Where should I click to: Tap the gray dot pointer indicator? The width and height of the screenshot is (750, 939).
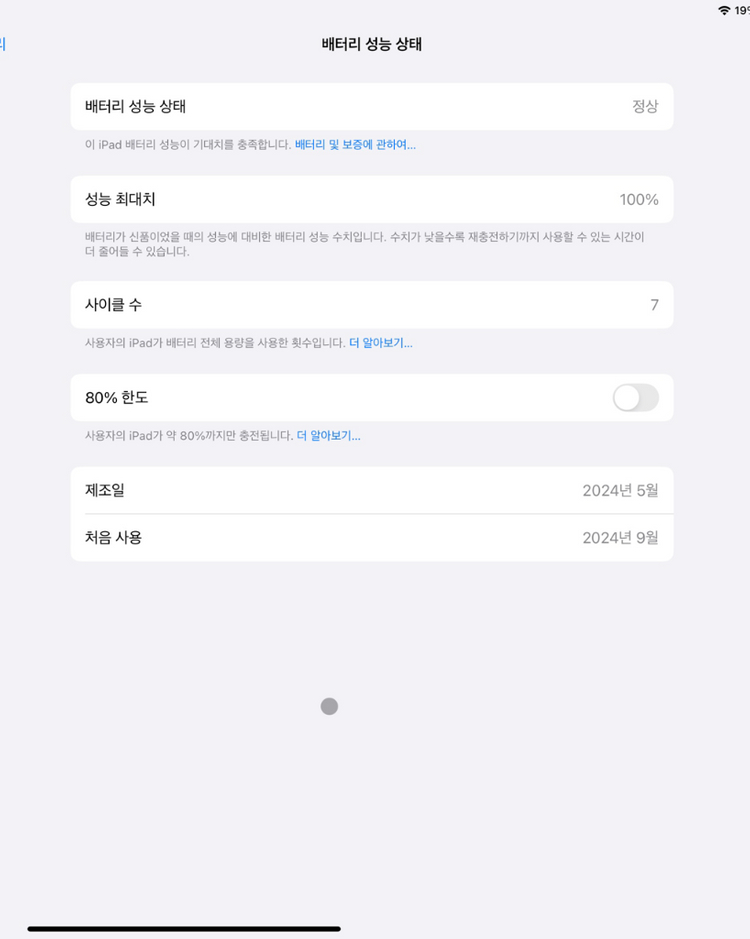pos(329,706)
